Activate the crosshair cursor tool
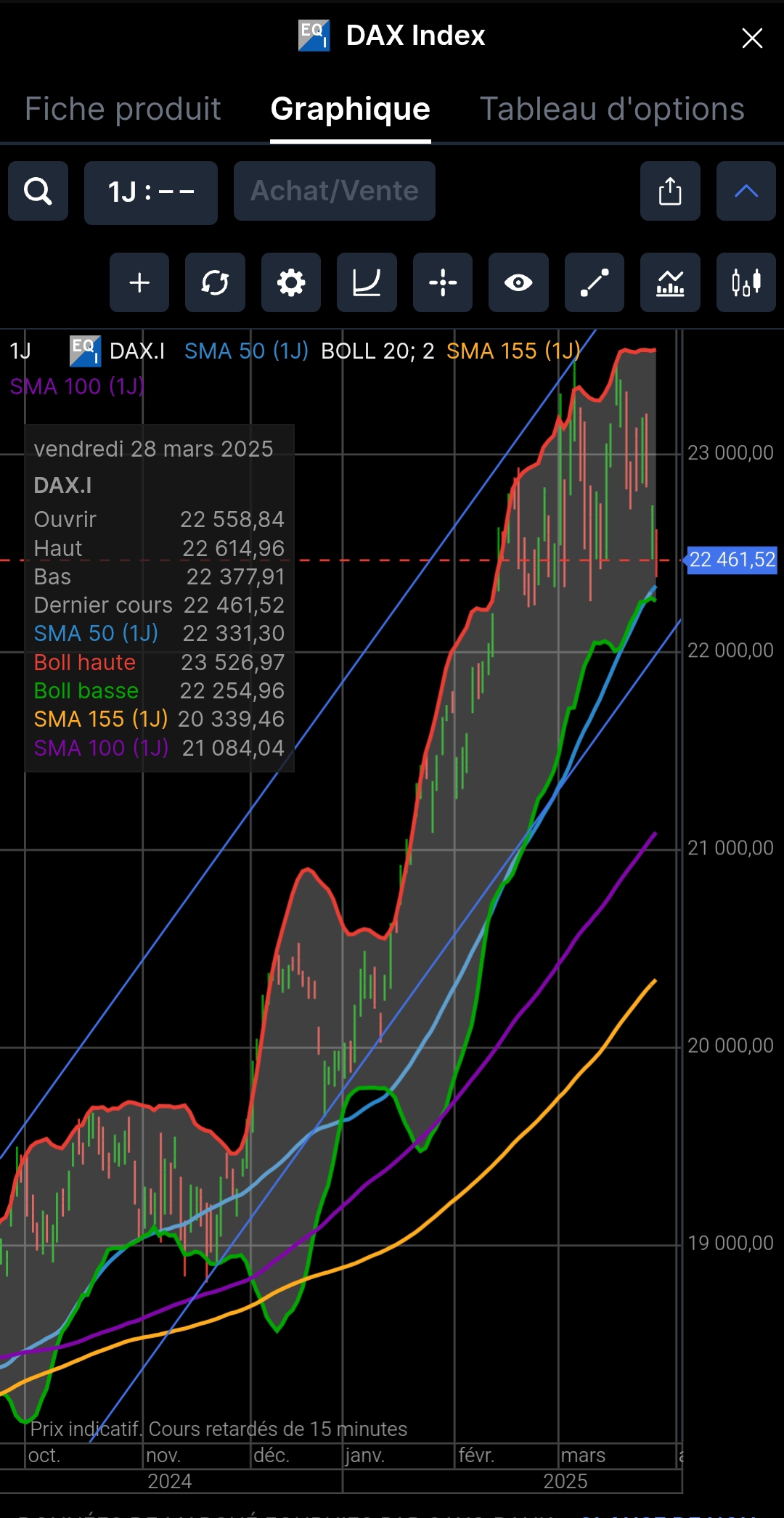This screenshot has height=1518, width=784. click(x=443, y=282)
